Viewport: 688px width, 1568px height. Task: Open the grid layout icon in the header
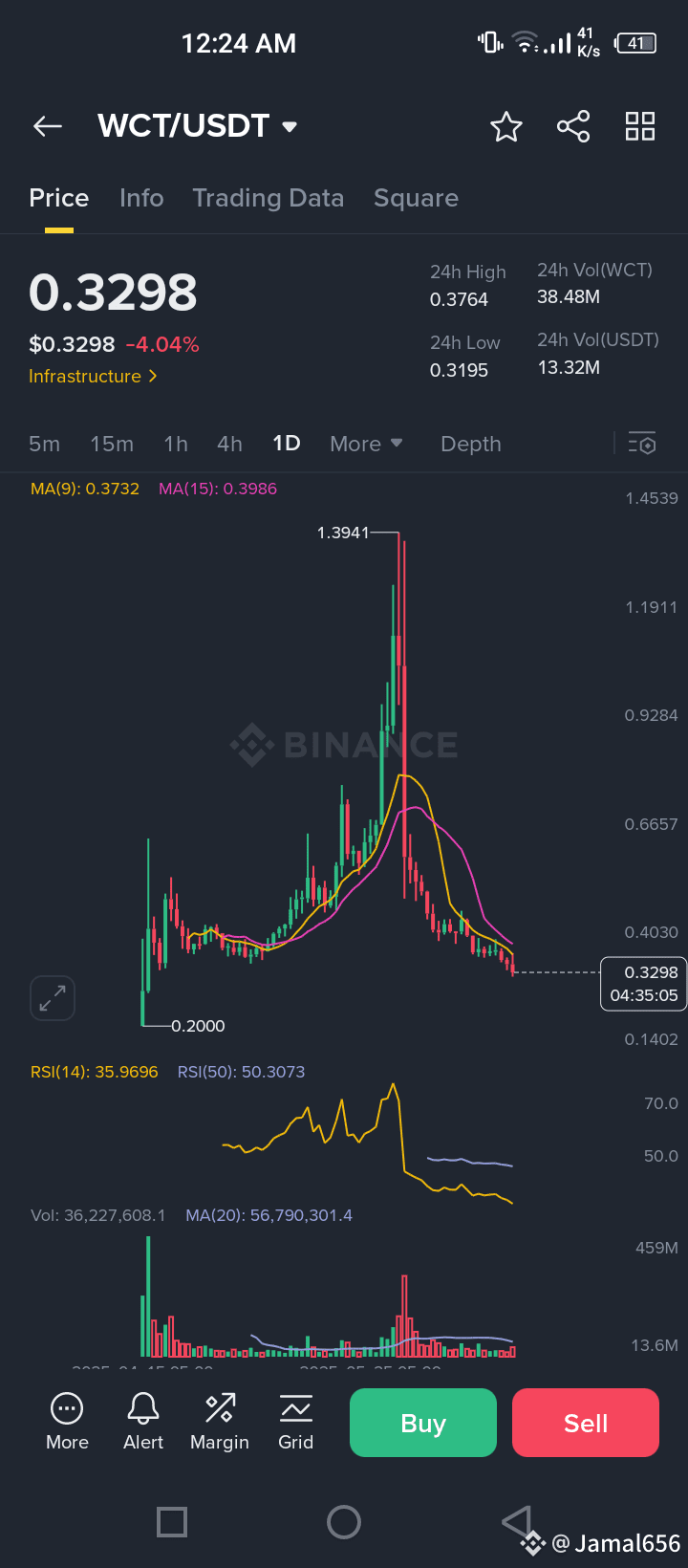tap(640, 126)
